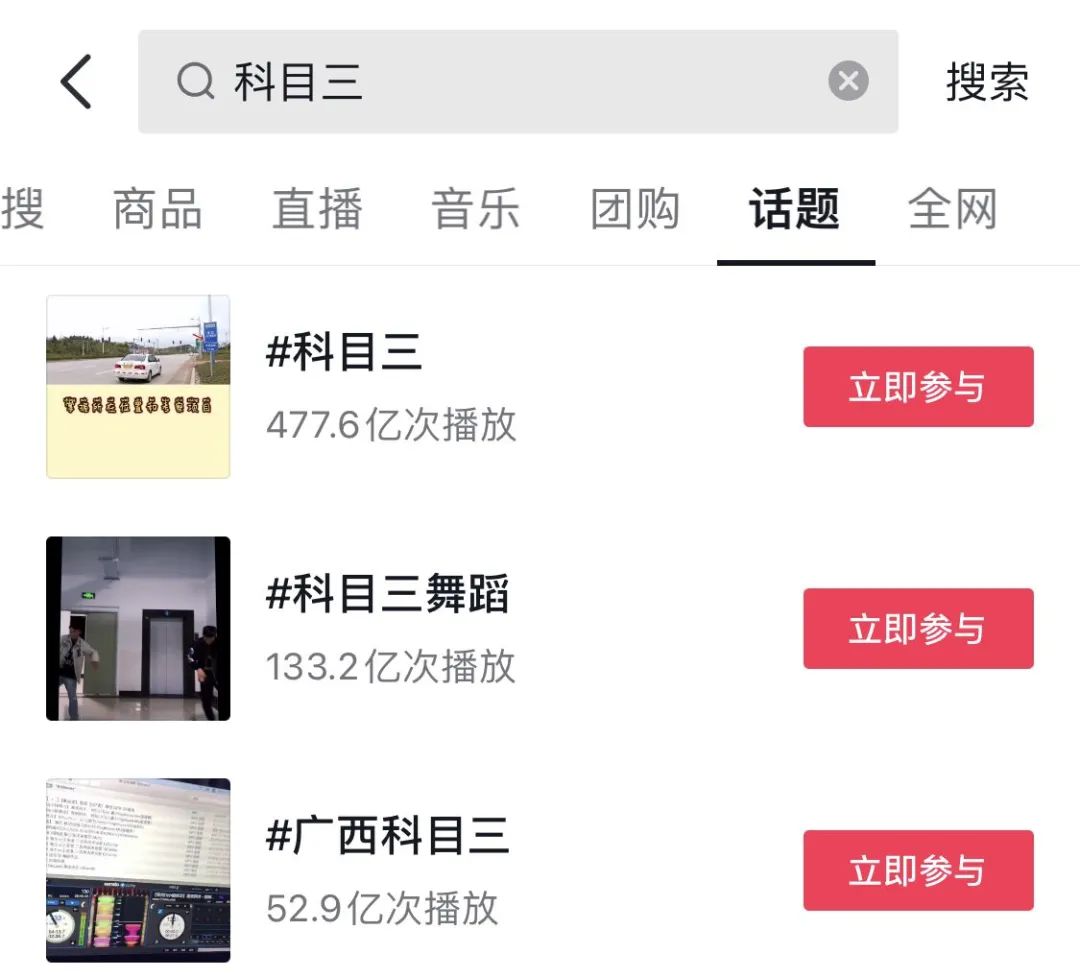
Task: Select the 团购 tab
Action: (635, 210)
